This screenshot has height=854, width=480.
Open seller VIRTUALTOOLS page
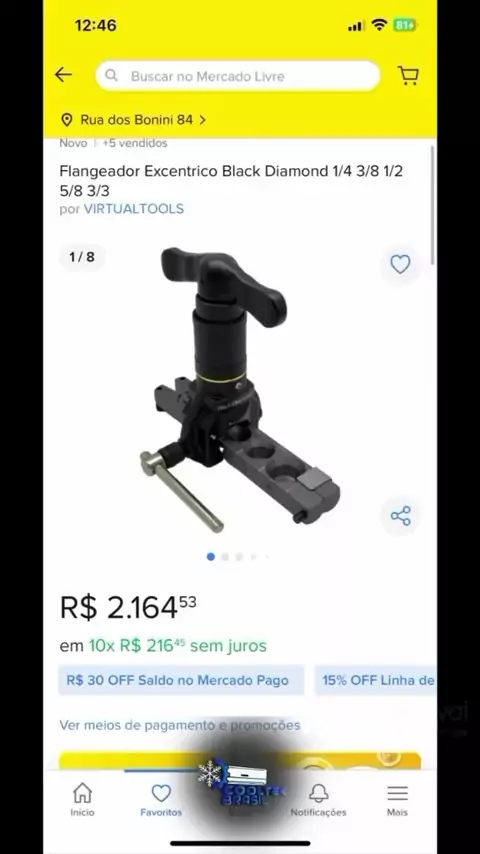click(133, 209)
